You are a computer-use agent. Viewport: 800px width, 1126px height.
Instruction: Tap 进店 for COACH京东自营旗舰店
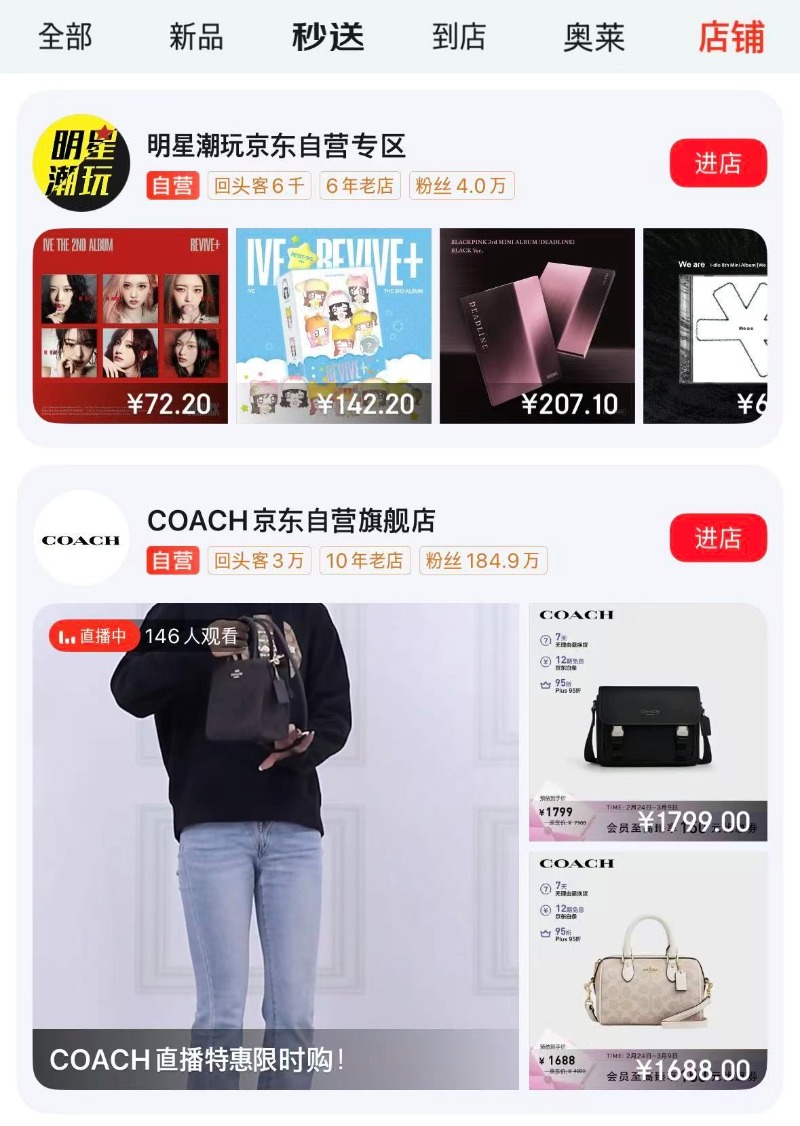coord(717,538)
